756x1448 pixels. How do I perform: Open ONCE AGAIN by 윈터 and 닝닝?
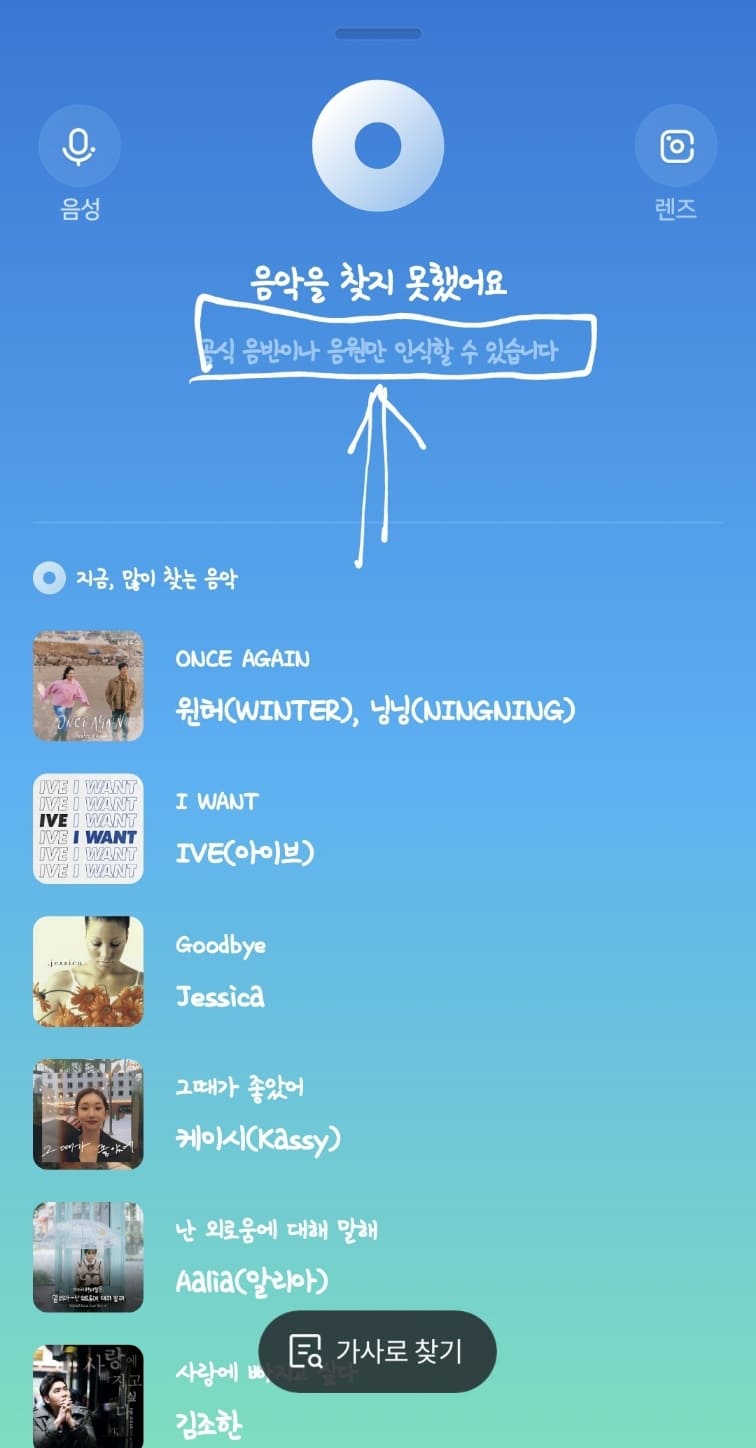pos(300,685)
